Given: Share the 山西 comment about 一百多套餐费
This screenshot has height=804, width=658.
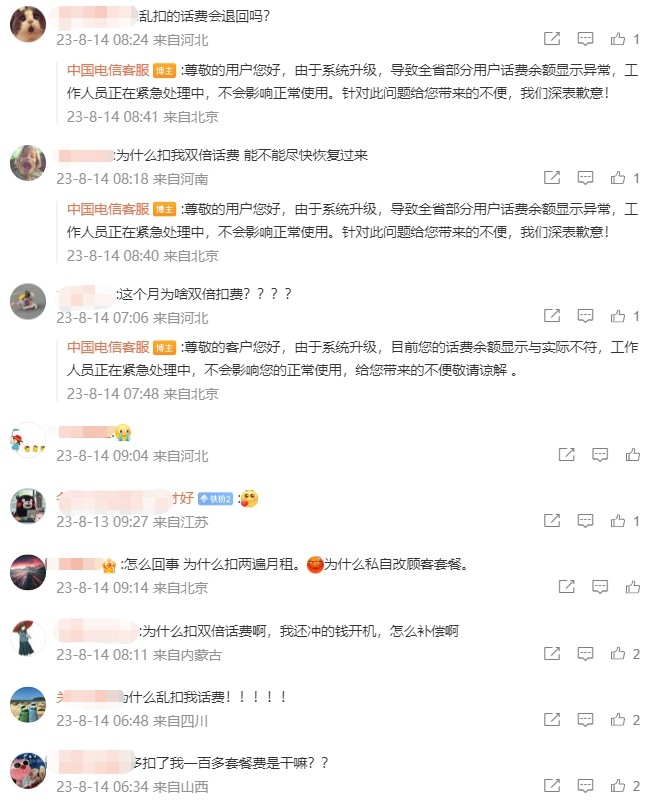Looking at the screenshot, I should click(x=552, y=786).
